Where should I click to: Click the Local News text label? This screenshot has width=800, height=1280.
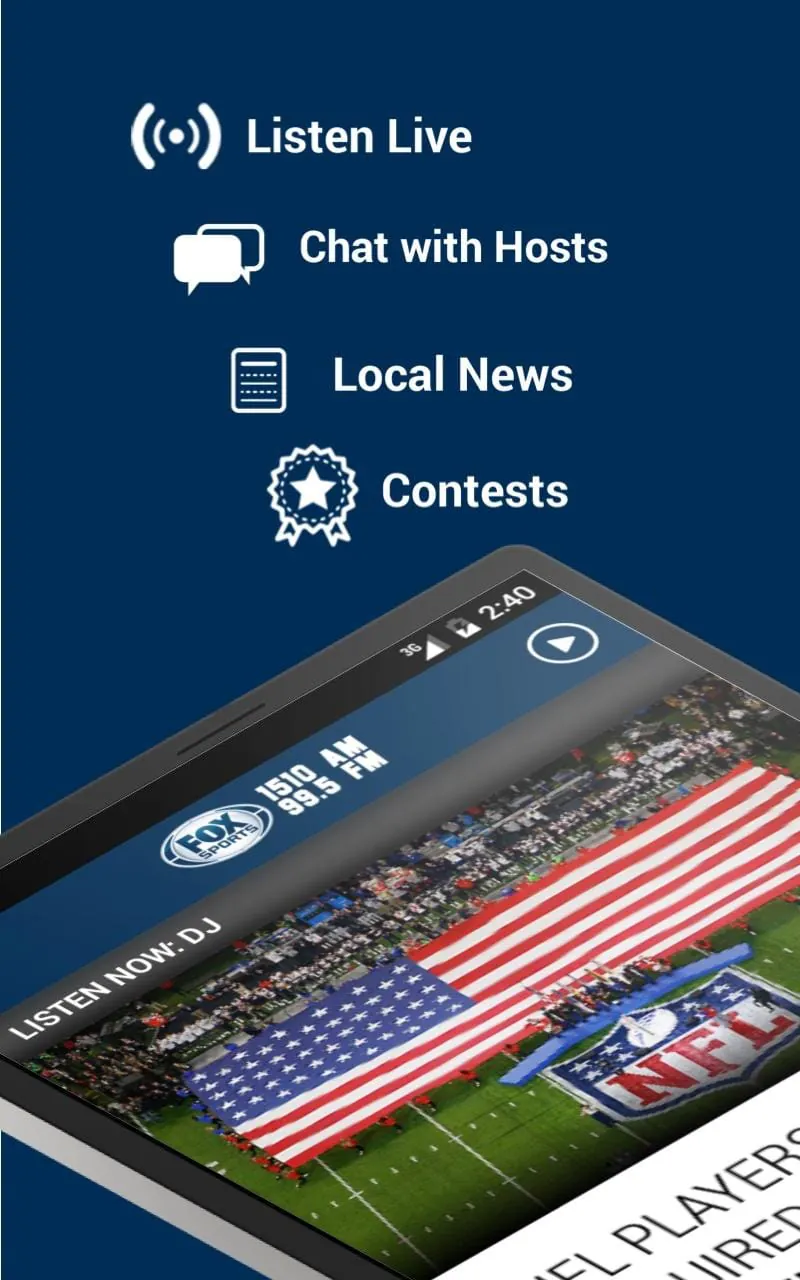(452, 377)
